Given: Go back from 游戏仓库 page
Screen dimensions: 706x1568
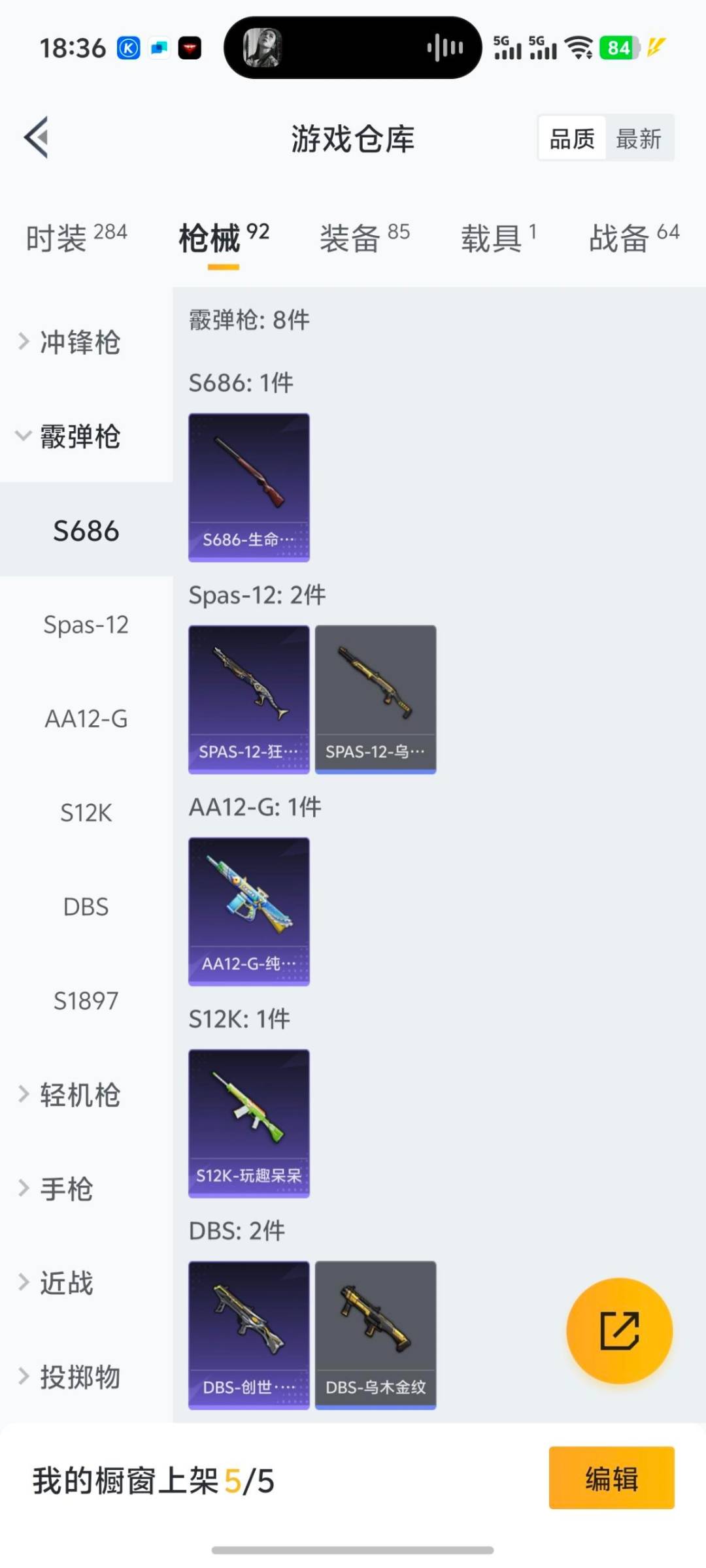Looking at the screenshot, I should pos(37,138).
